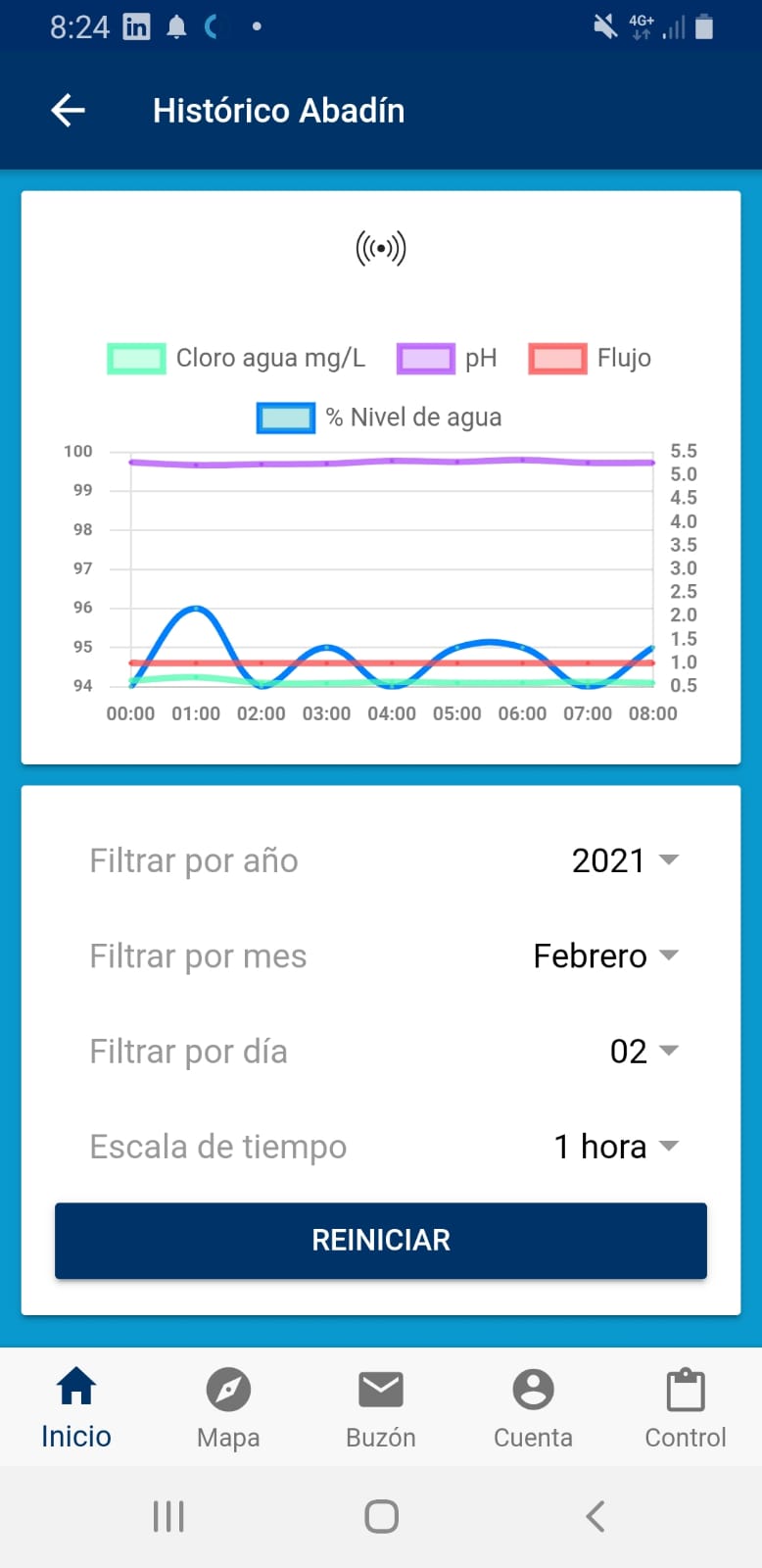Expand the Escala de tiempo selector
762x1568 pixels.
tap(615, 1147)
